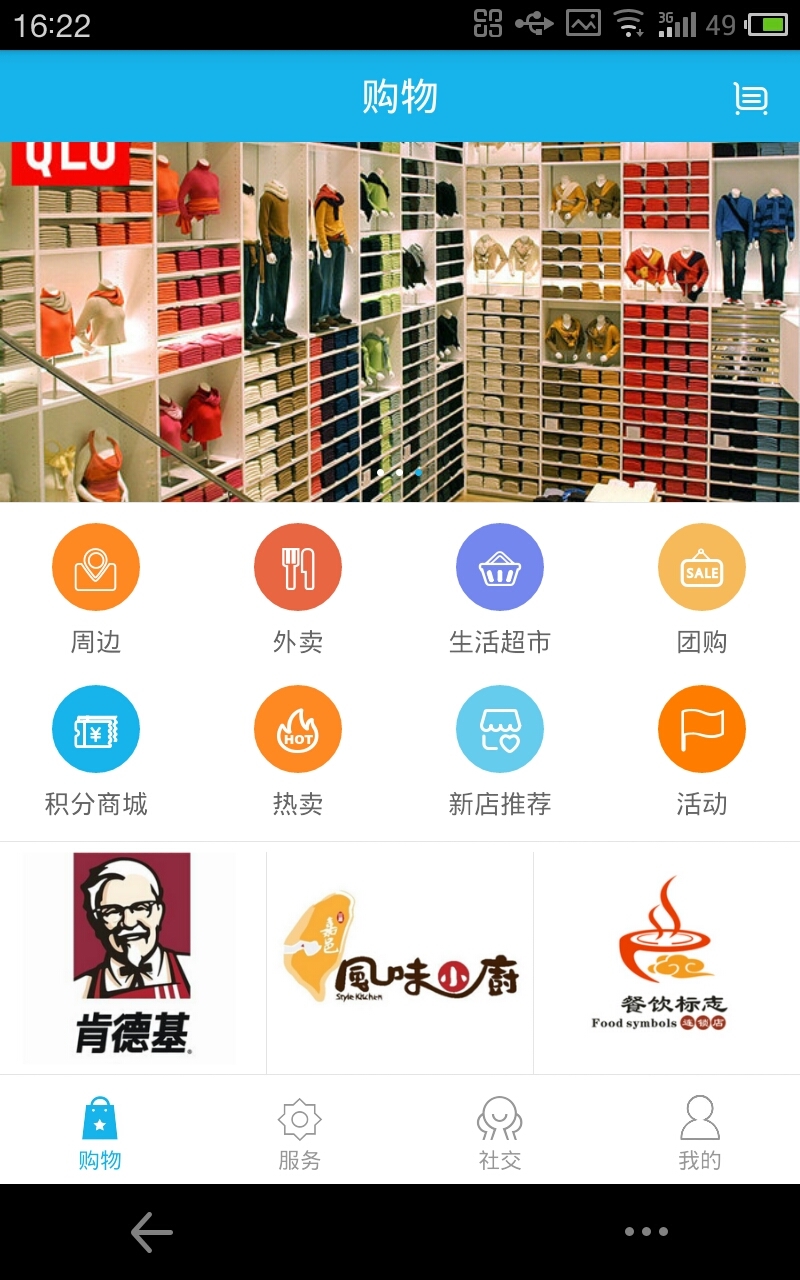Open the shopping cart list icon

point(750,98)
